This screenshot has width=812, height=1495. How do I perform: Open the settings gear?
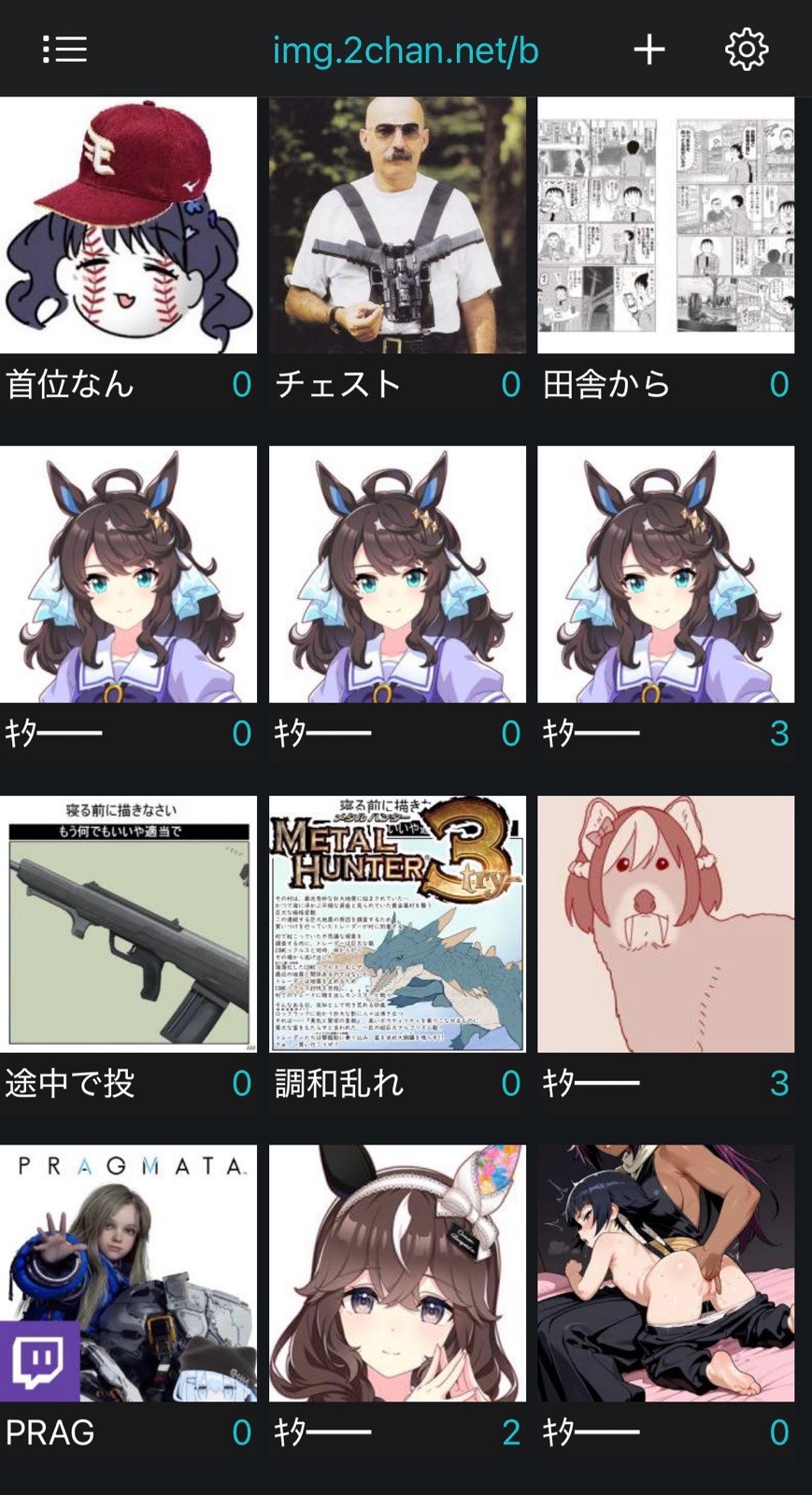pyautogui.click(x=746, y=50)
